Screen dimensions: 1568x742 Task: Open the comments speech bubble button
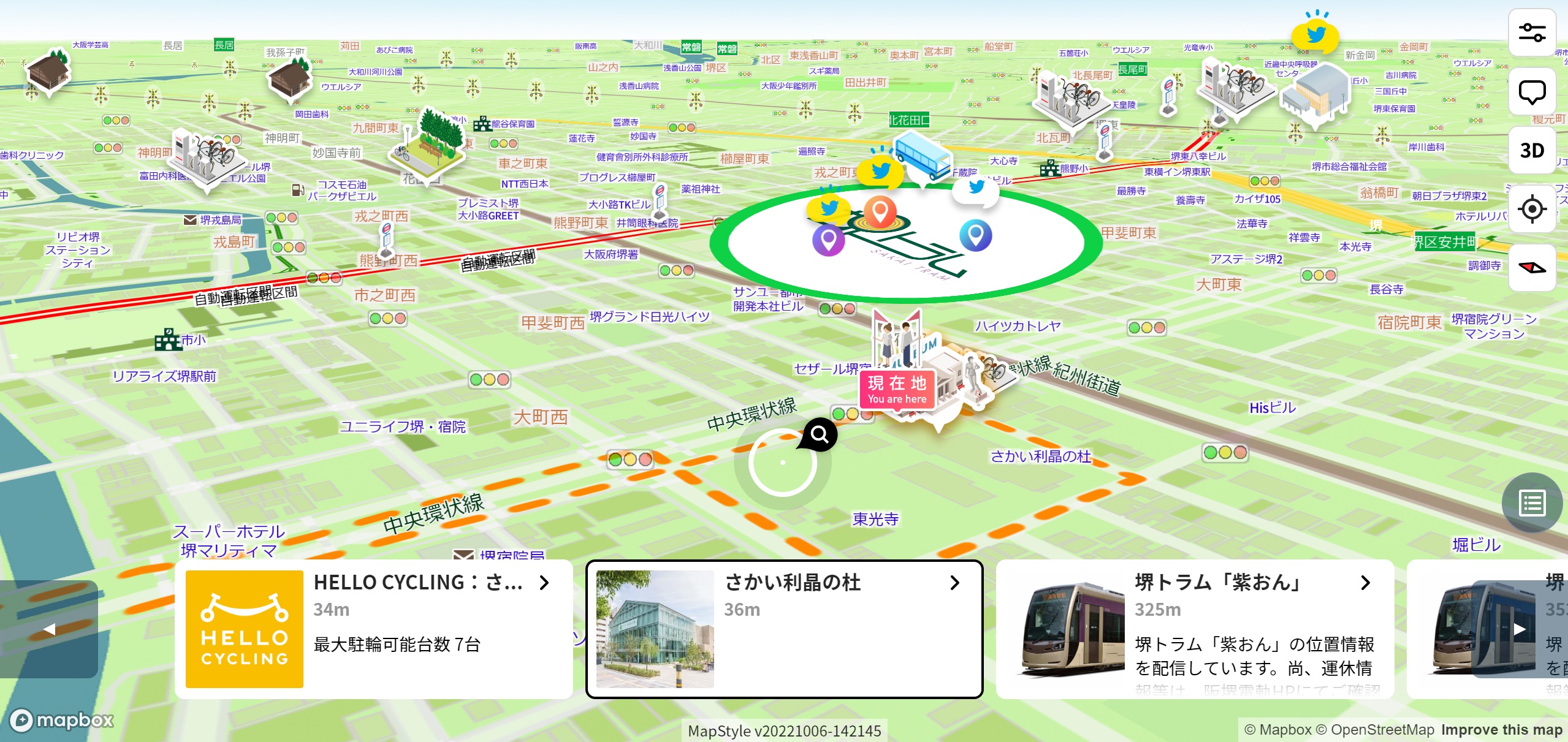coord(1531,92)
